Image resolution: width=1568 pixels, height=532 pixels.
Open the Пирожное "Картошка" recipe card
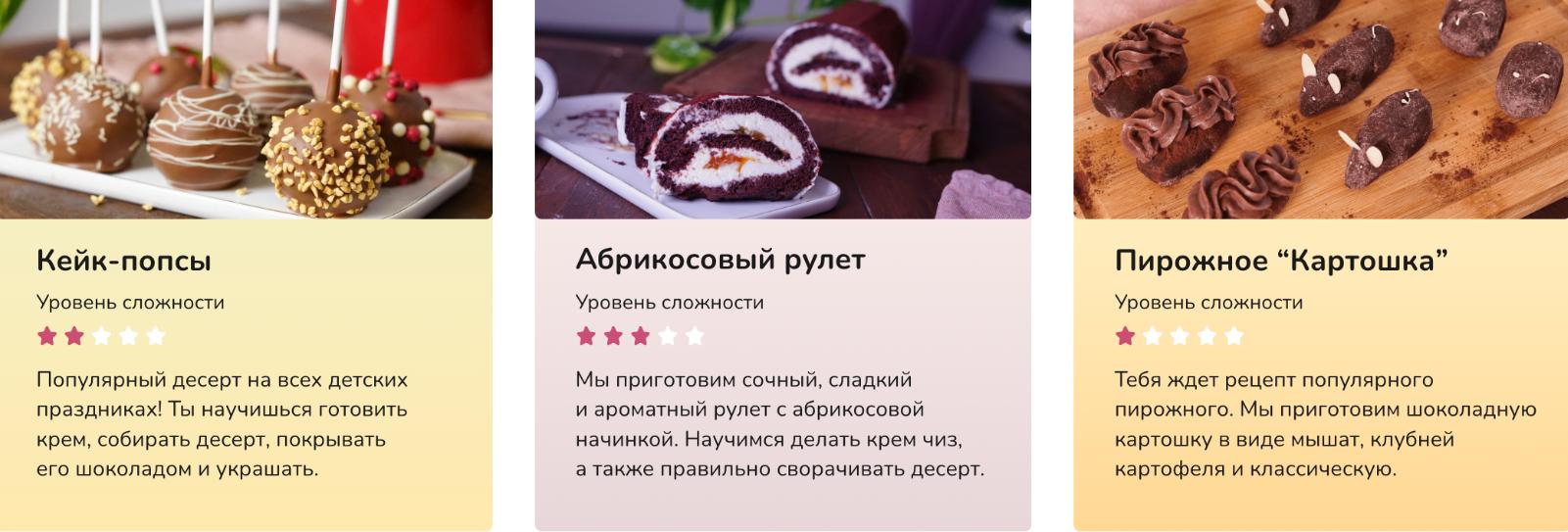click(1280, 261)
